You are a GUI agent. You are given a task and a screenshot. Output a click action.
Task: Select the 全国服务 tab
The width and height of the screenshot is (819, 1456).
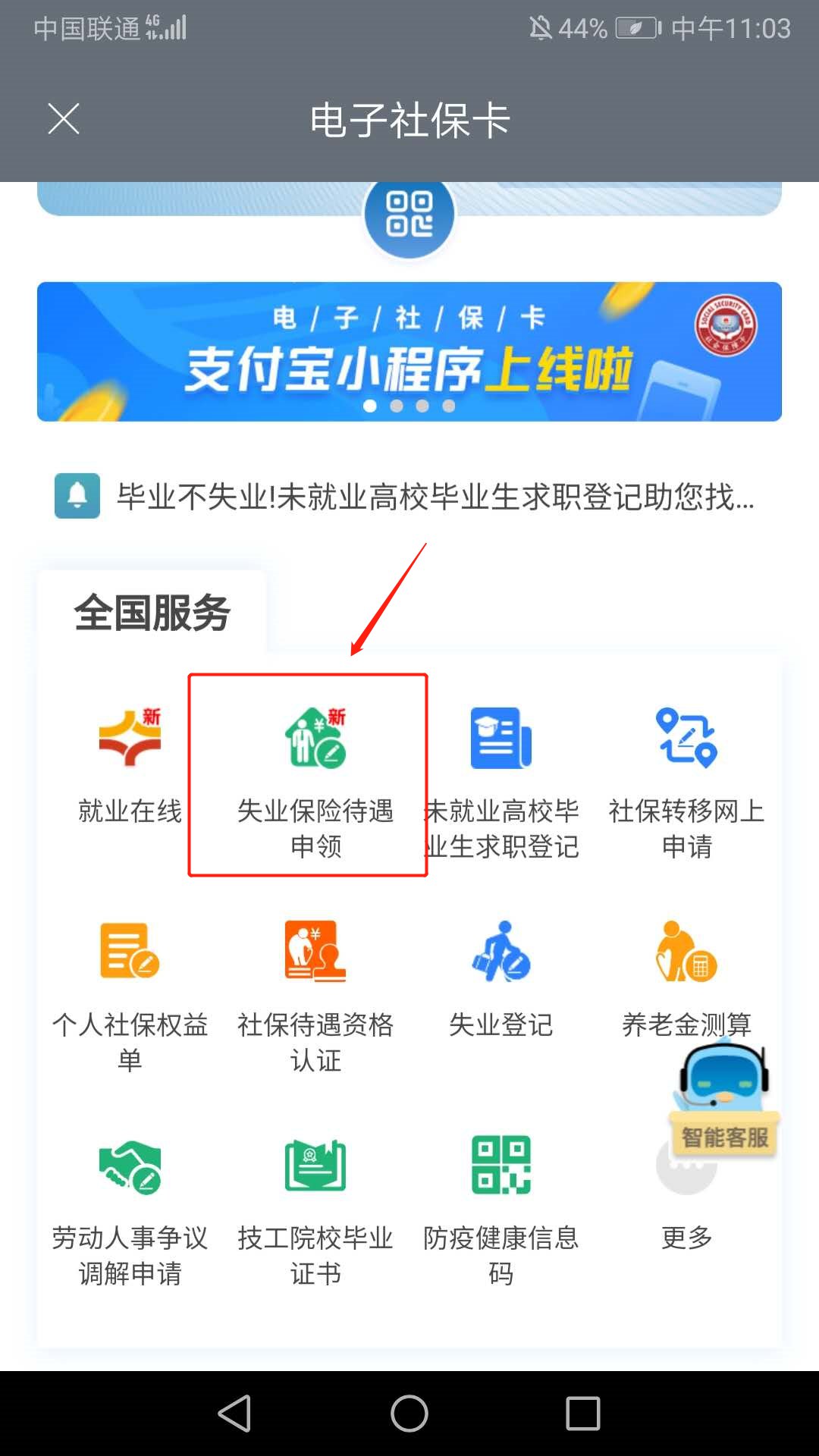(x=152, y=612)
